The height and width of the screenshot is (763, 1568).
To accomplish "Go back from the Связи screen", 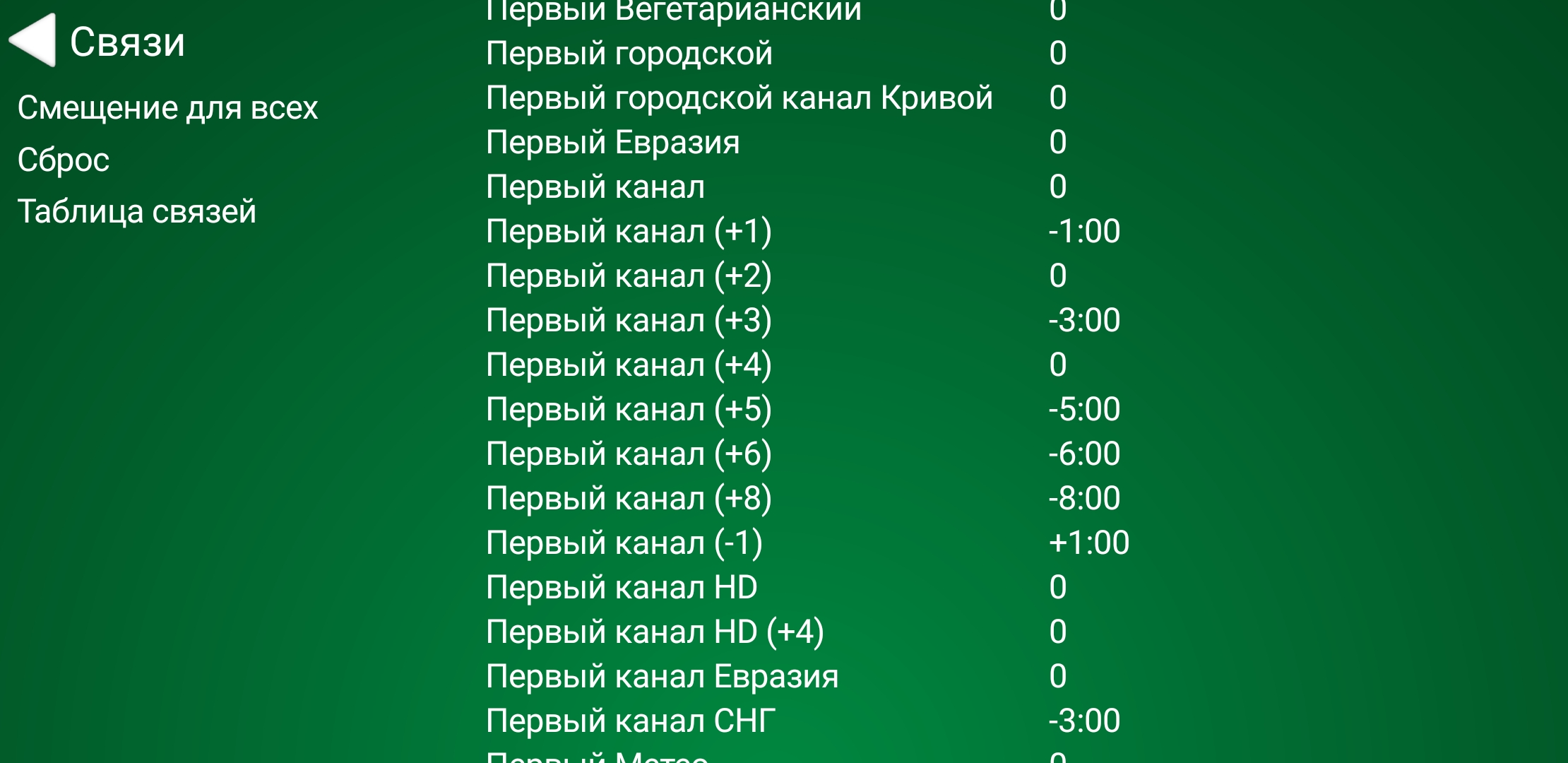I will (x=32, y=41).
